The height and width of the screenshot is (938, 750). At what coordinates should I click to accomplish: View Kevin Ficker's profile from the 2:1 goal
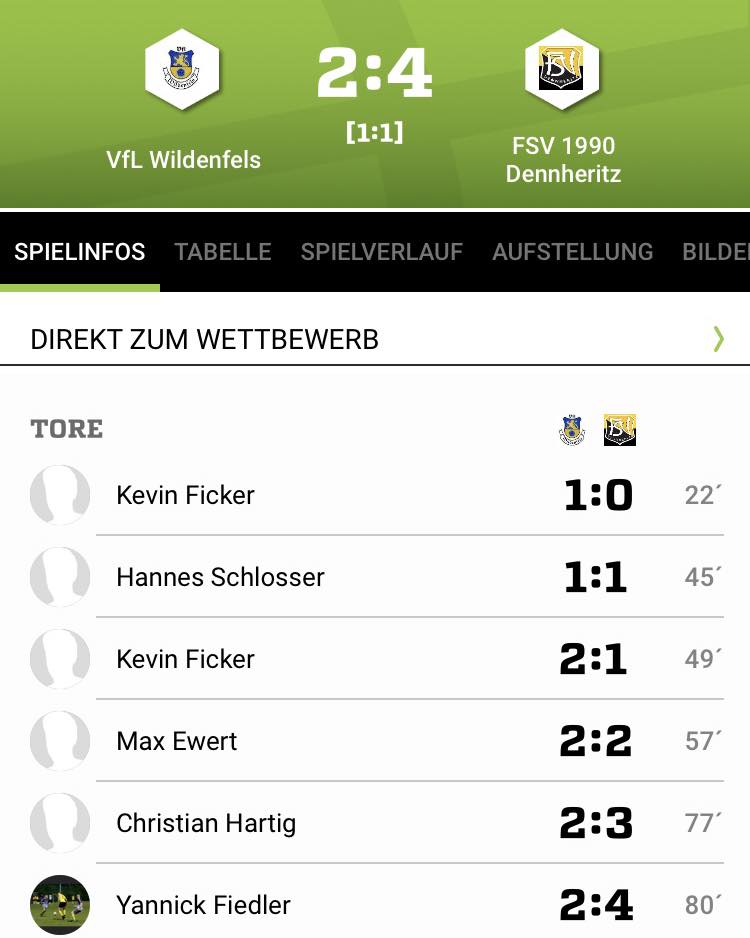coord(185,659)
